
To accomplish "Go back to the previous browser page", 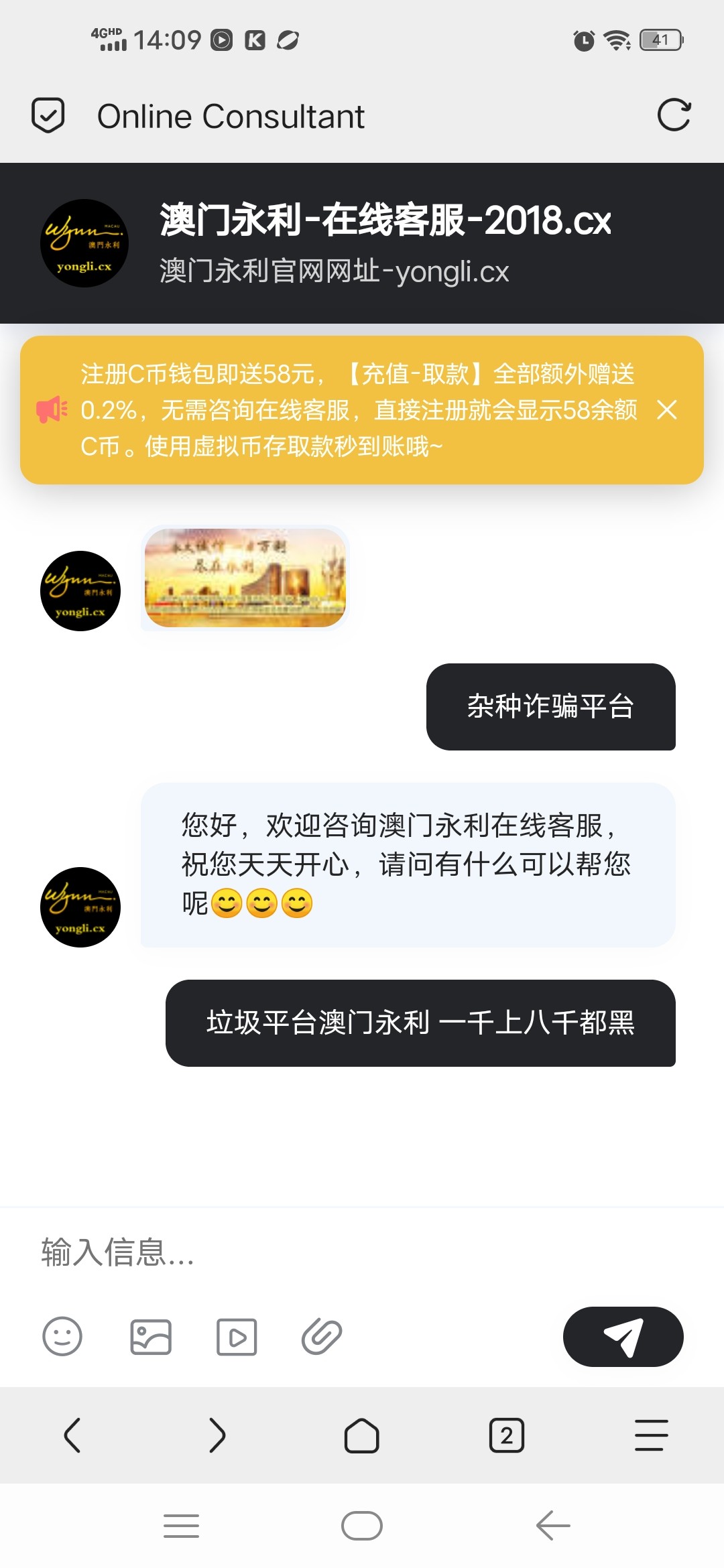I will pyautogui.click(x=72, y=1435).
